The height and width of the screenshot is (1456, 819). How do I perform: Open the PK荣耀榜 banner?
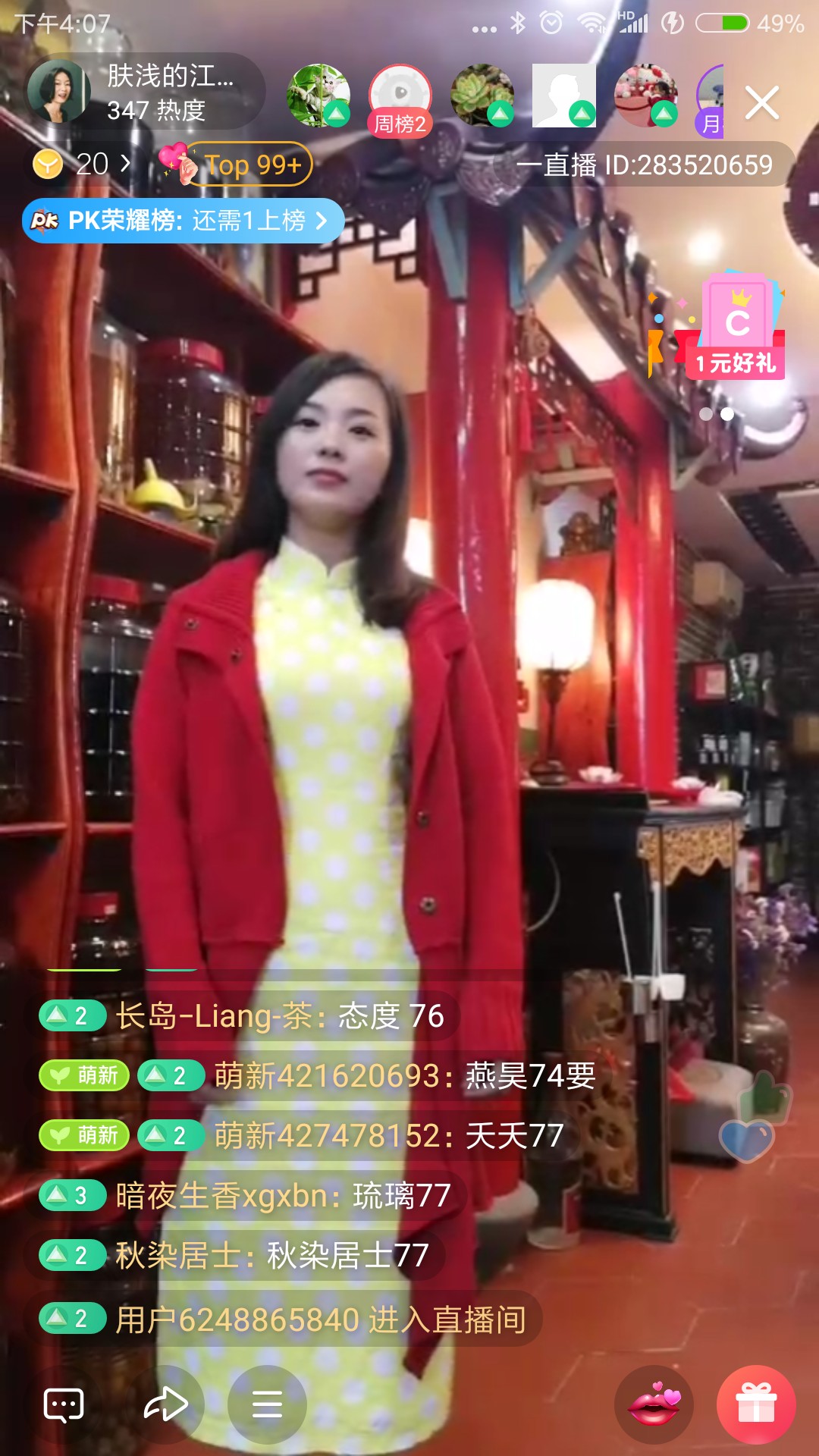(x=183, y=221)
